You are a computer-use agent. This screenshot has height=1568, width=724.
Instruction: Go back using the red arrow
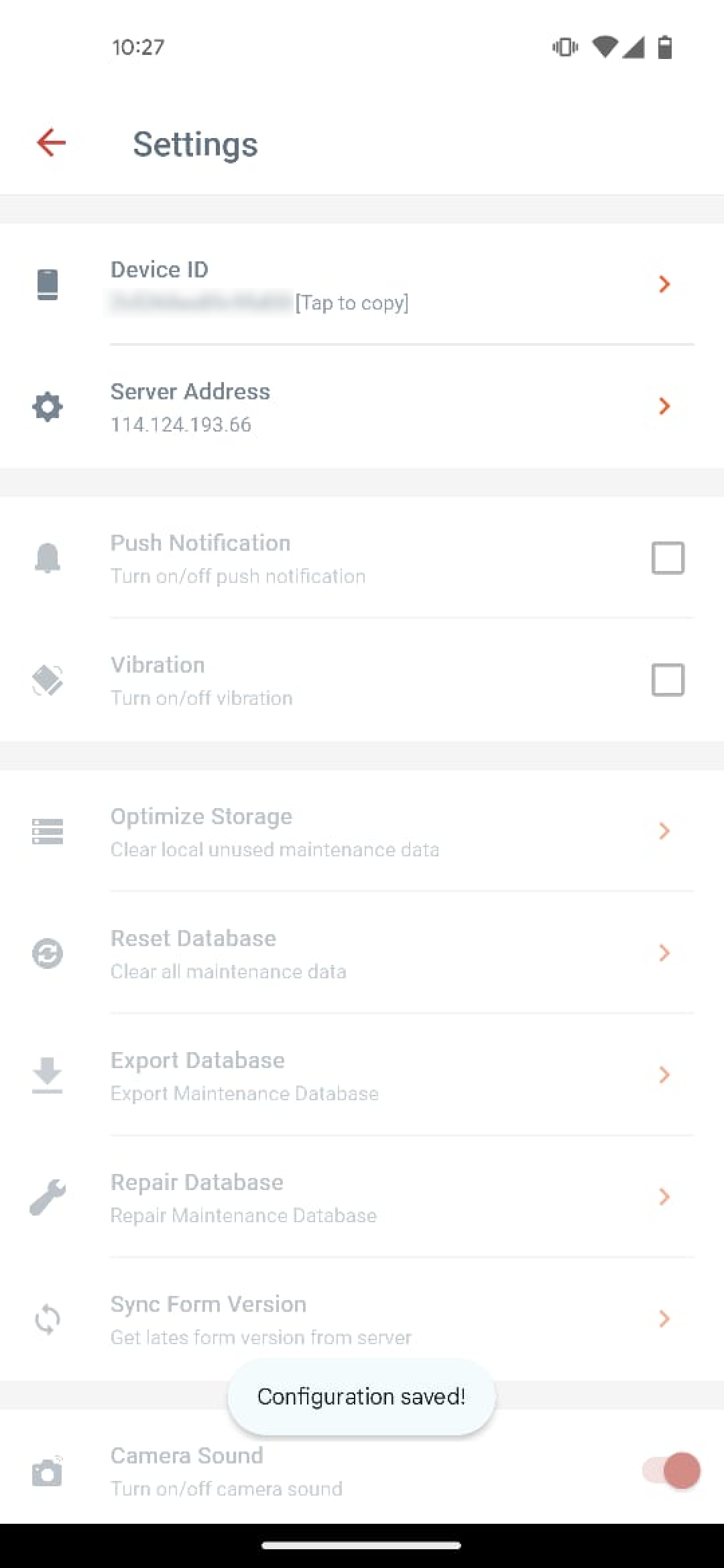51,142
